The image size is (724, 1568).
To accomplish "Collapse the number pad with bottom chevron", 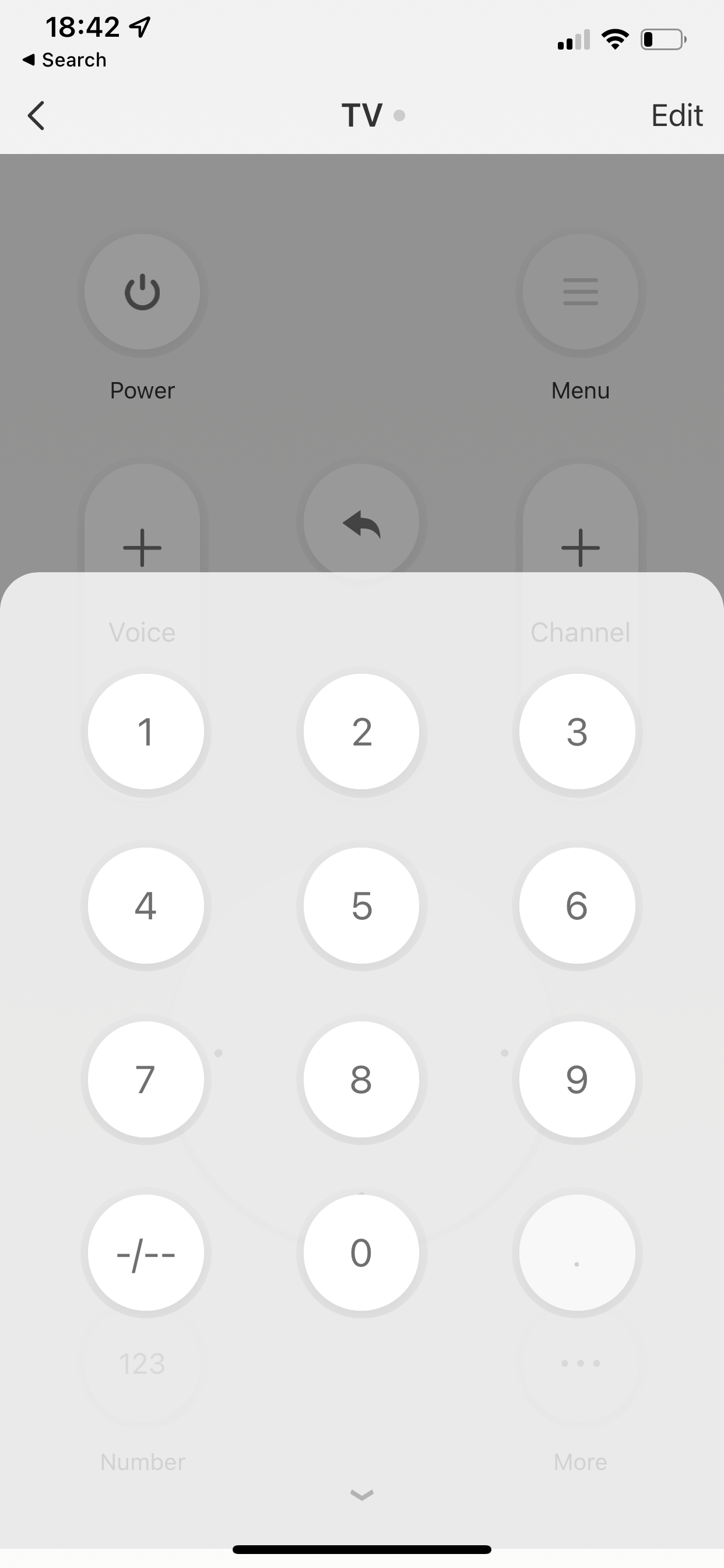I will click(x=361, y=1494).
